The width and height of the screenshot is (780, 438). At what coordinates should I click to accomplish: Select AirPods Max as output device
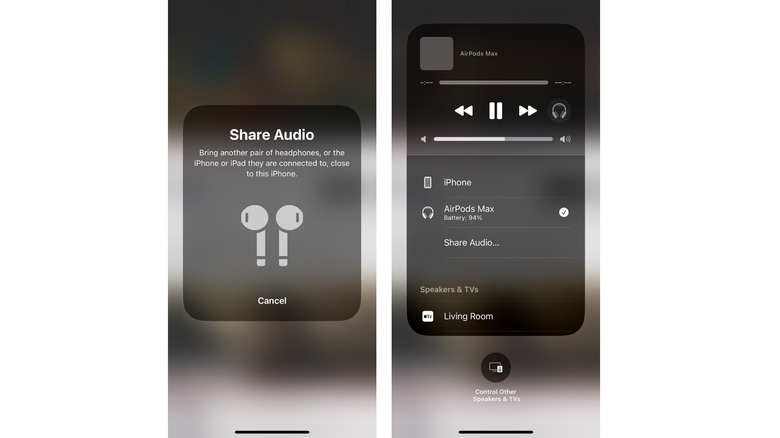(x=494, y=212)
